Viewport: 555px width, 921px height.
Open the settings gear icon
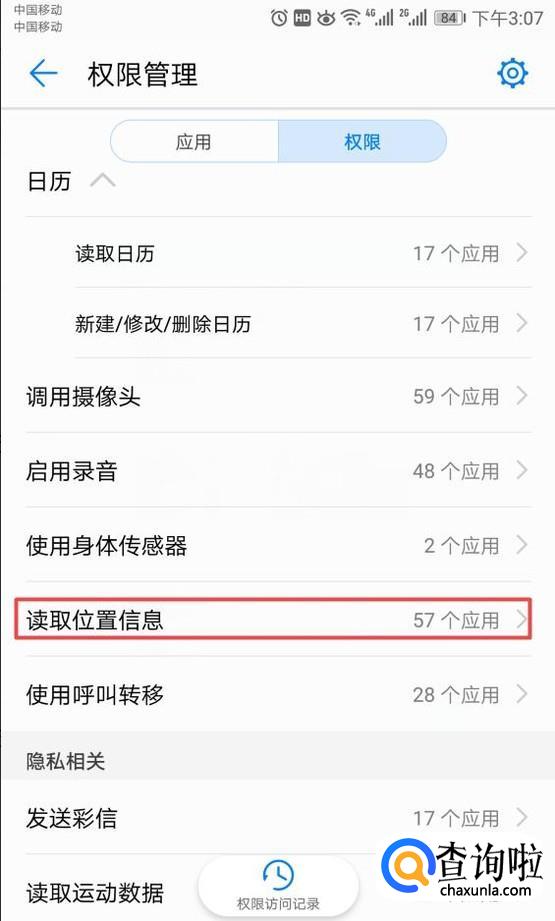512,73
